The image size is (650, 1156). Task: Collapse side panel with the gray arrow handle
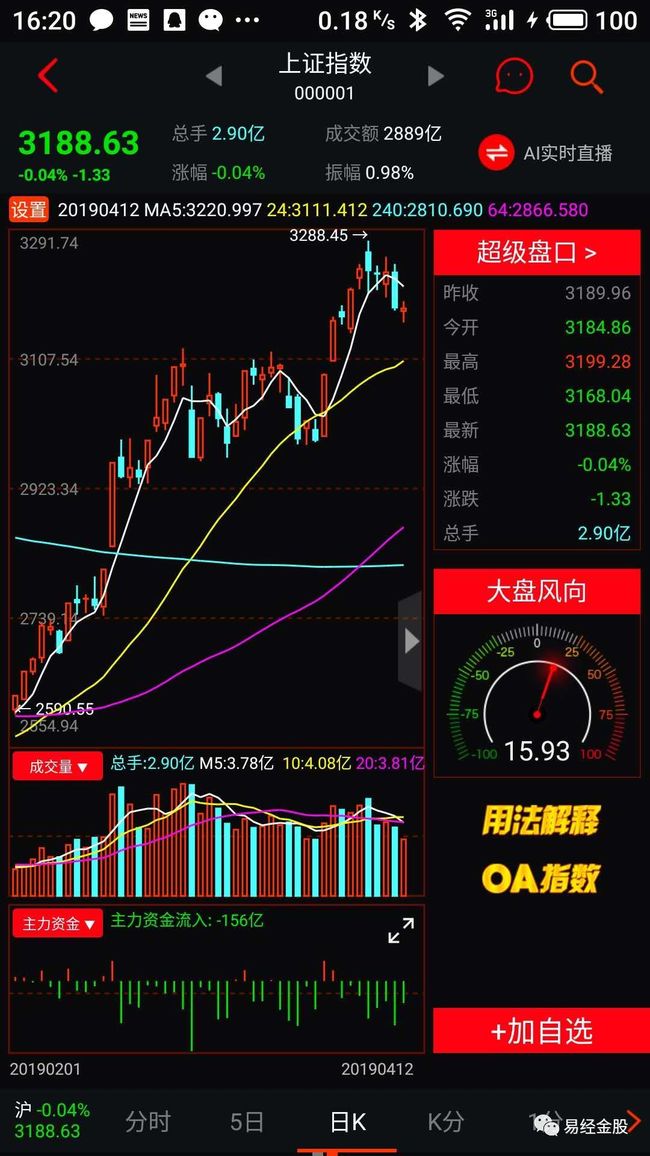(410, 641)
